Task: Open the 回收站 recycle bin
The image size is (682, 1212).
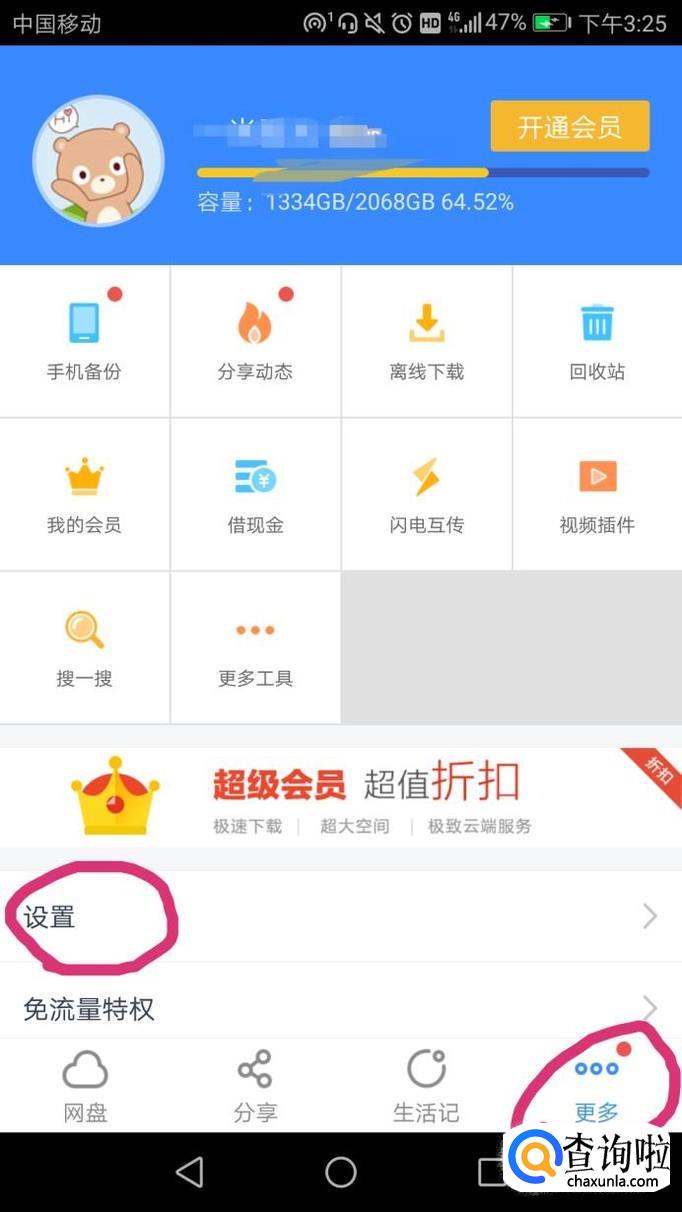Action: pyautogui.click(x=597, y=341)
